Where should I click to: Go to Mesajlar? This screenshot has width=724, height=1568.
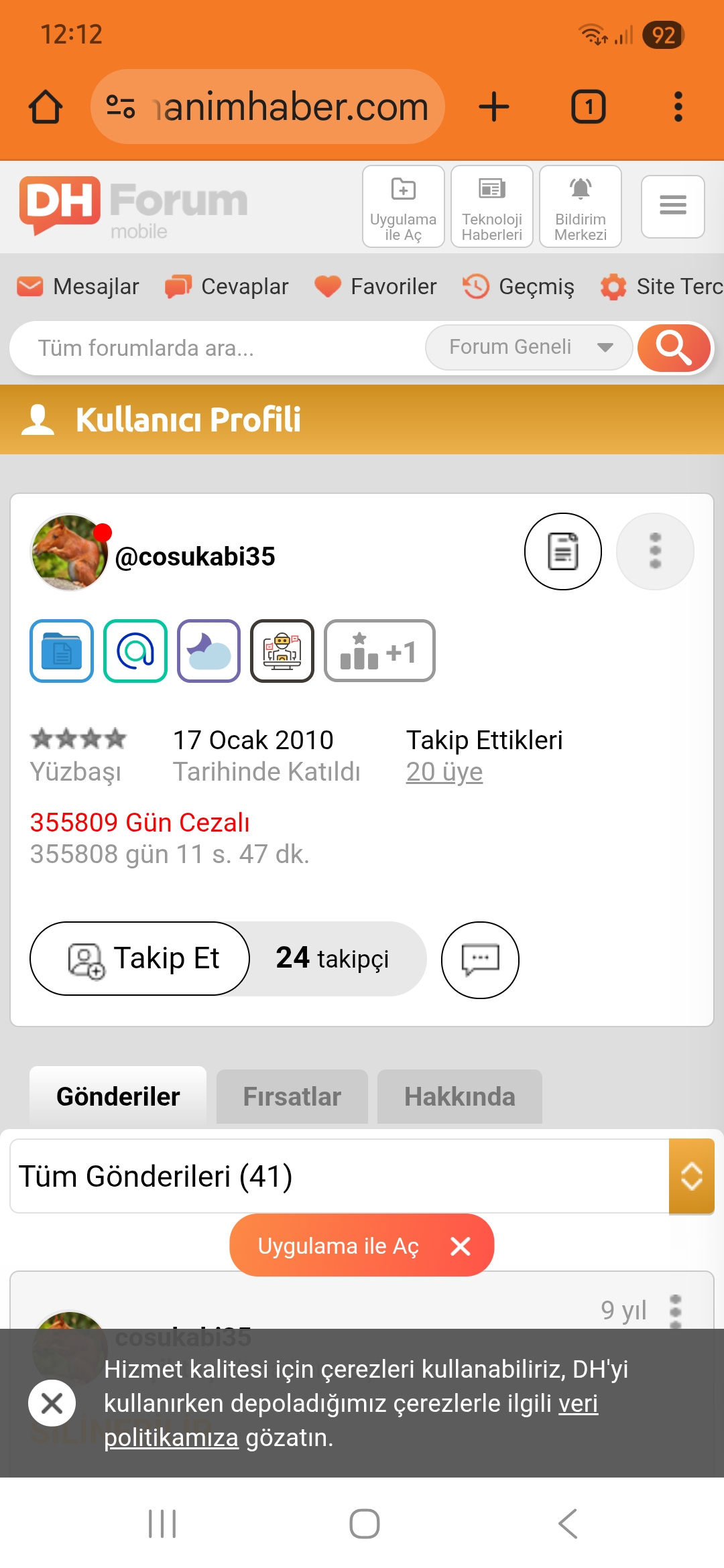pos(78,287)
